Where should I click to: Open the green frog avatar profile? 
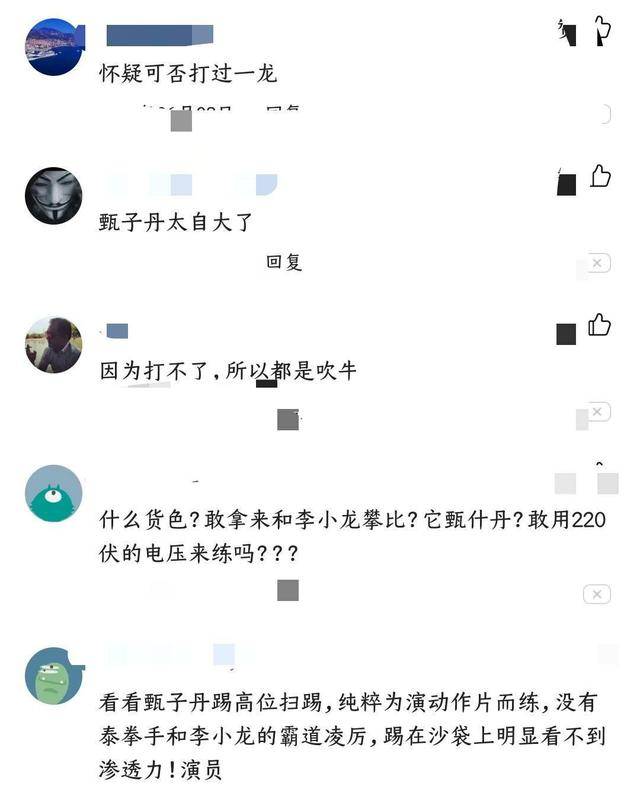[53, 675]
